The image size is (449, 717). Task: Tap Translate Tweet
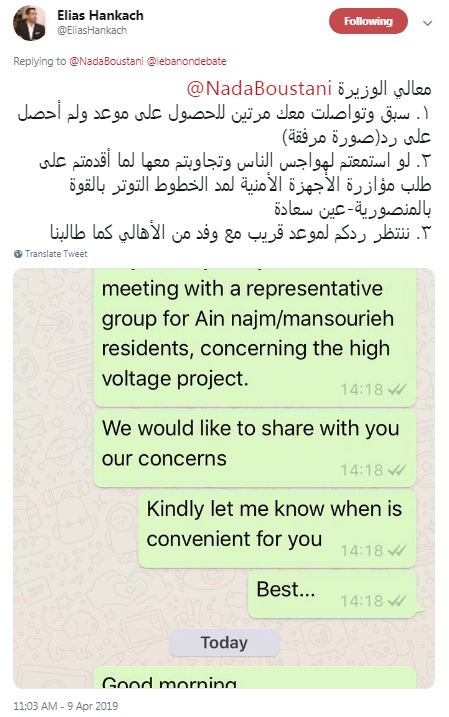pyautogui.click(x=51, y=254)
